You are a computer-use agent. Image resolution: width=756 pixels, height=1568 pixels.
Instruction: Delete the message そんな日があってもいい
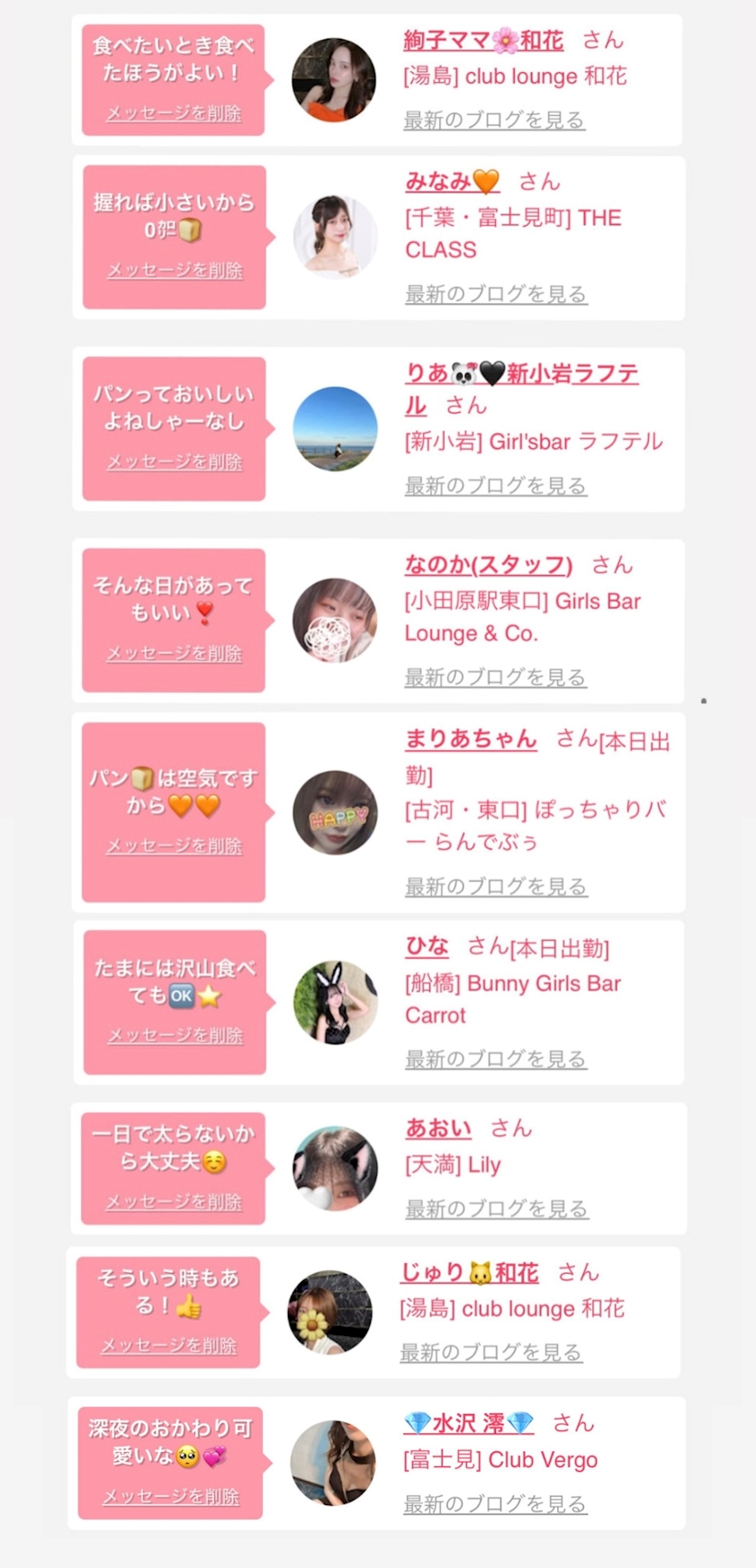point(175,654)
